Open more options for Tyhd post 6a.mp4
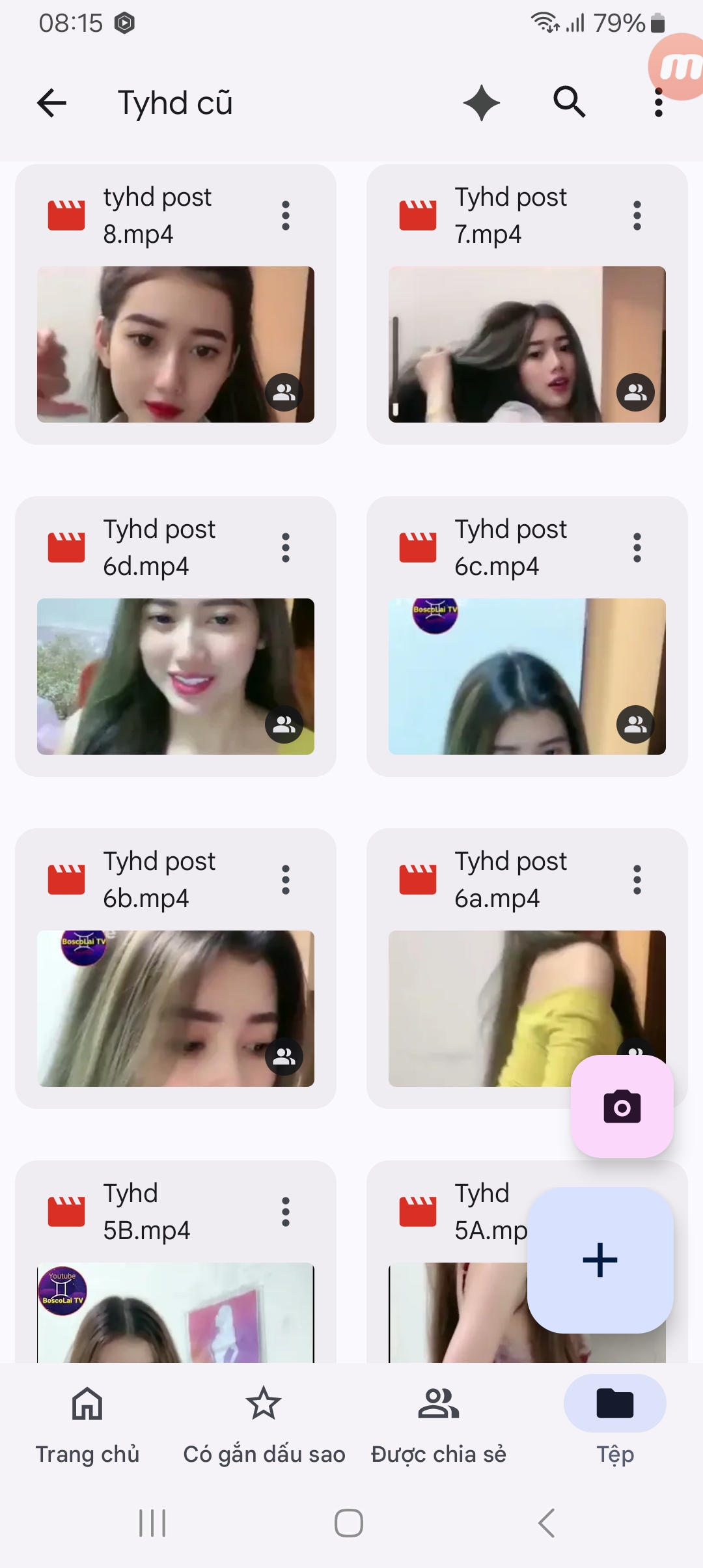This screenshot has width=703, height=1568. [637, 880]
